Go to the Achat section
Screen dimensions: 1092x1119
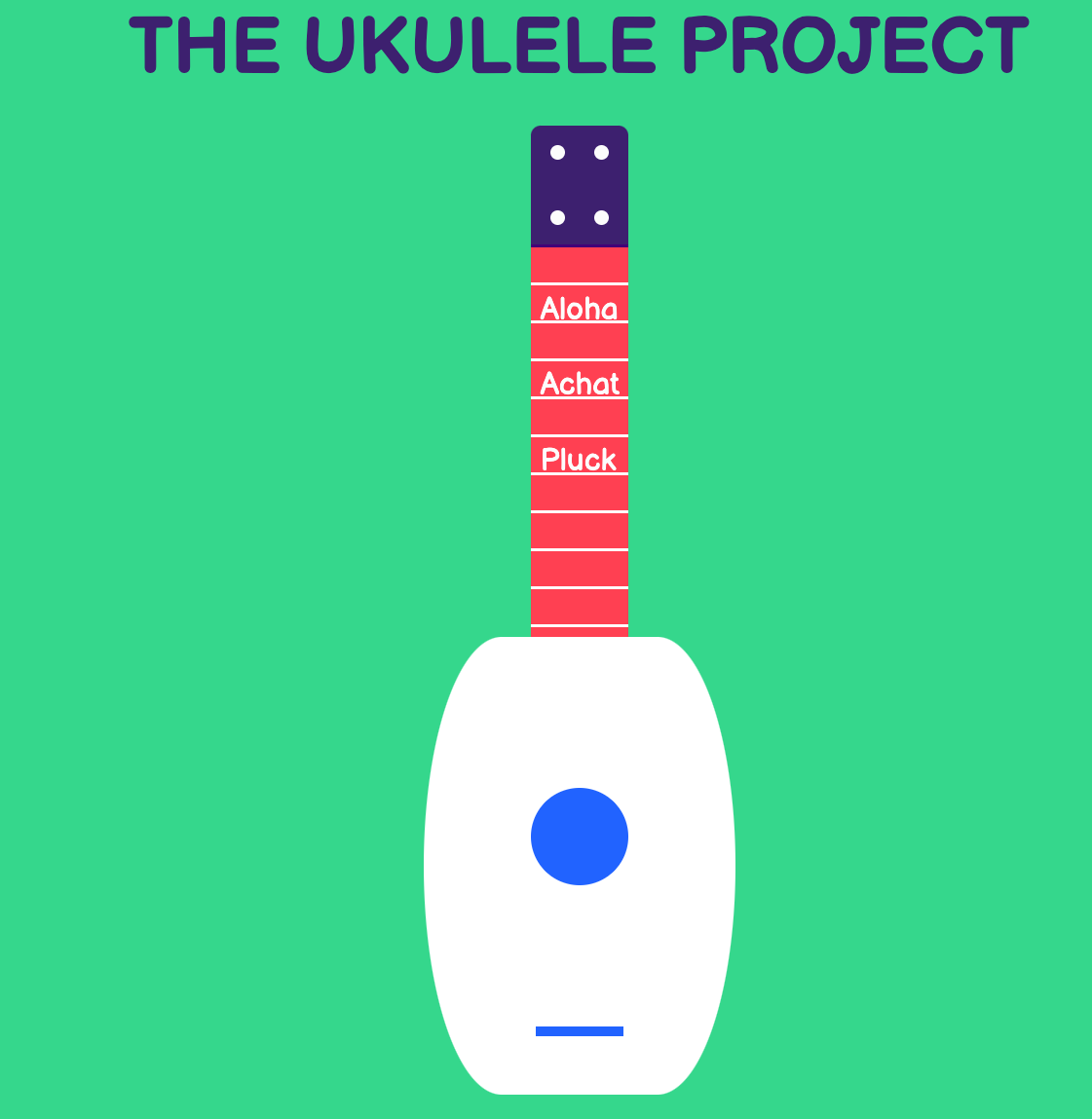point(579,384)
